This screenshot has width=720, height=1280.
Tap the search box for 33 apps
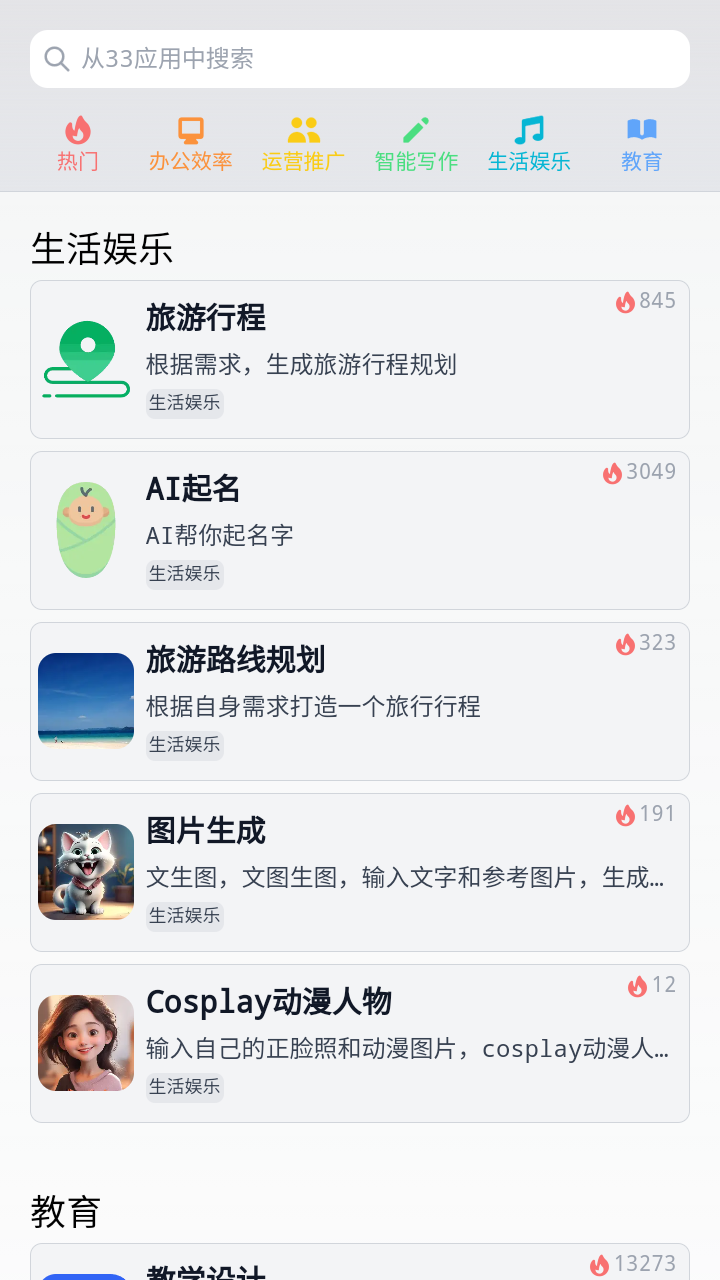click(x=360, y=59)
